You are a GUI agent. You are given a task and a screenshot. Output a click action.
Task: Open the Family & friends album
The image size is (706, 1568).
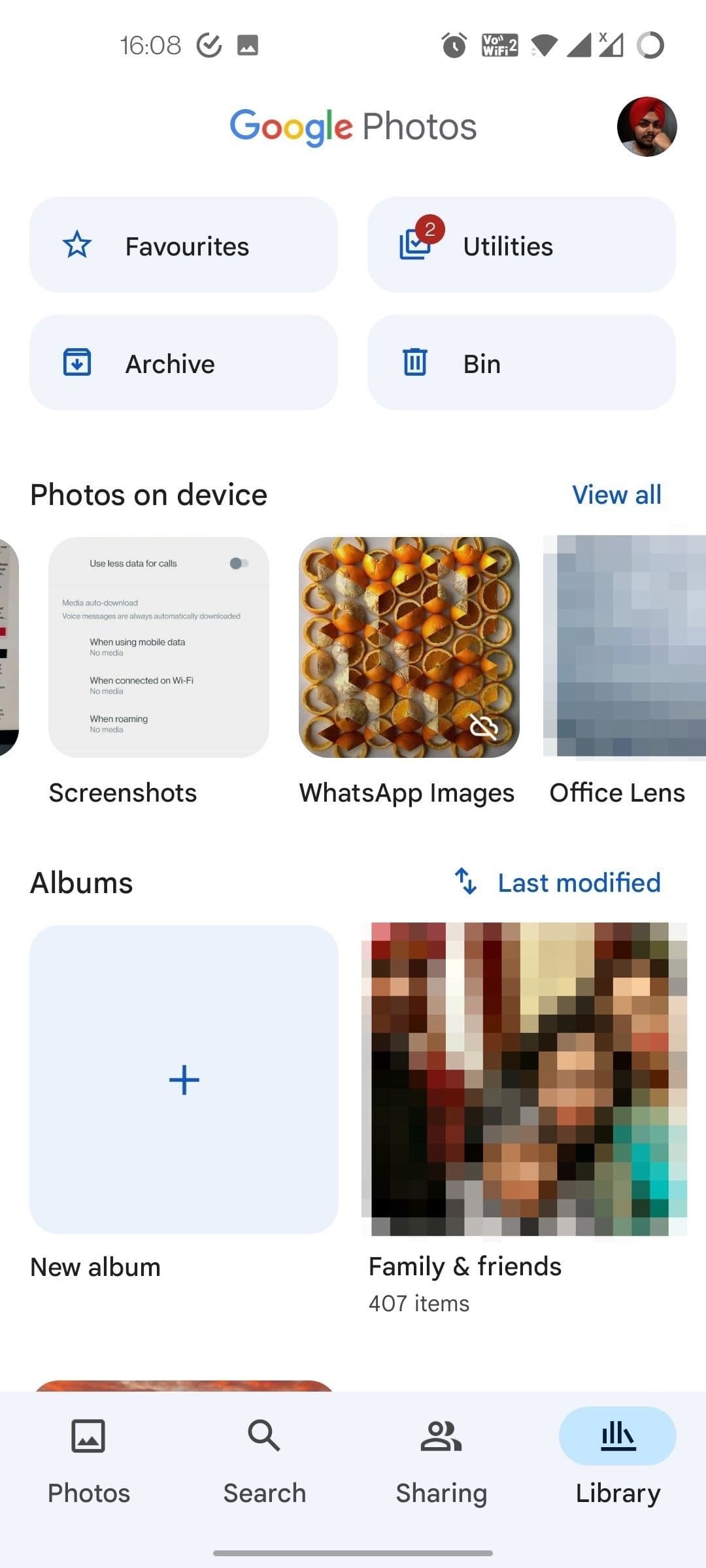tap(524, 1079)
